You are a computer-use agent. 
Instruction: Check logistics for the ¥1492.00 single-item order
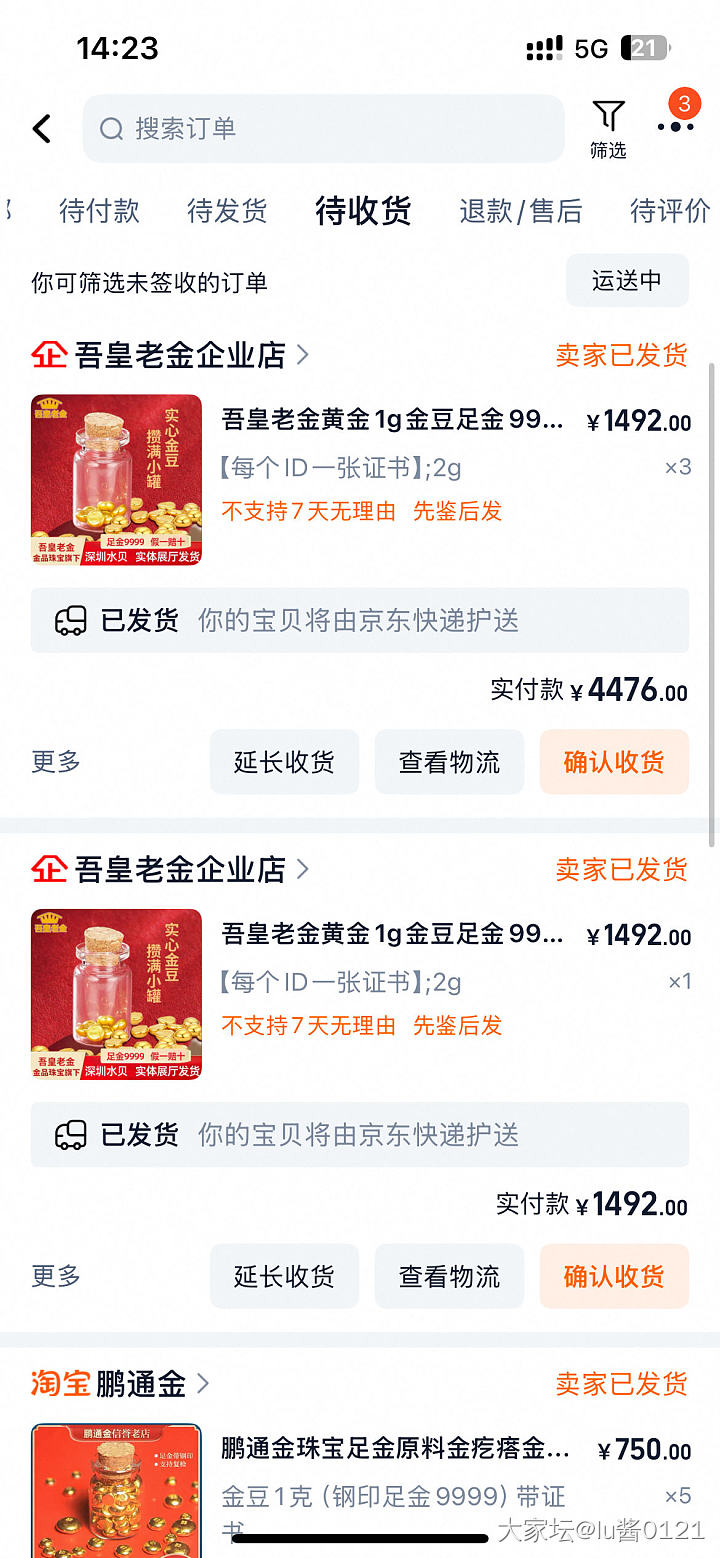click(449, 1276)
